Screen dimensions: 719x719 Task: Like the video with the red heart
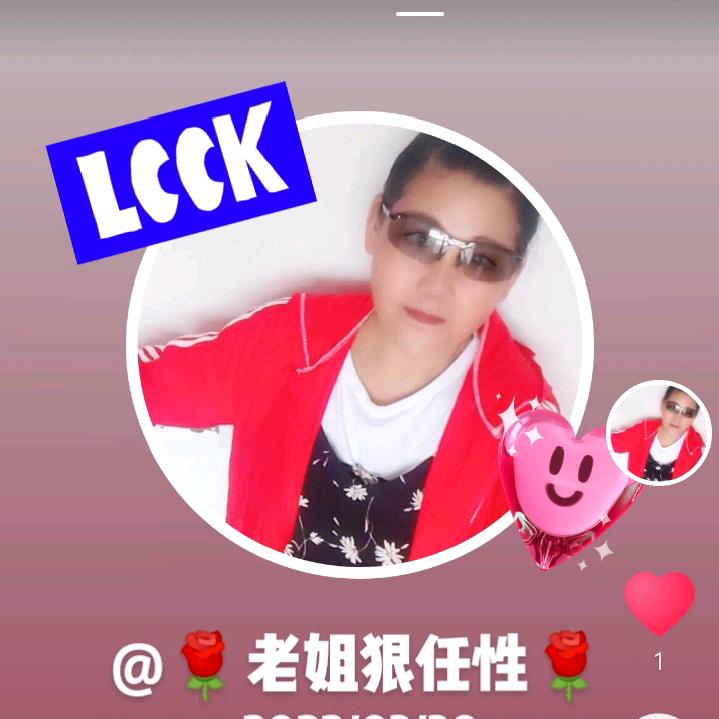659,602
